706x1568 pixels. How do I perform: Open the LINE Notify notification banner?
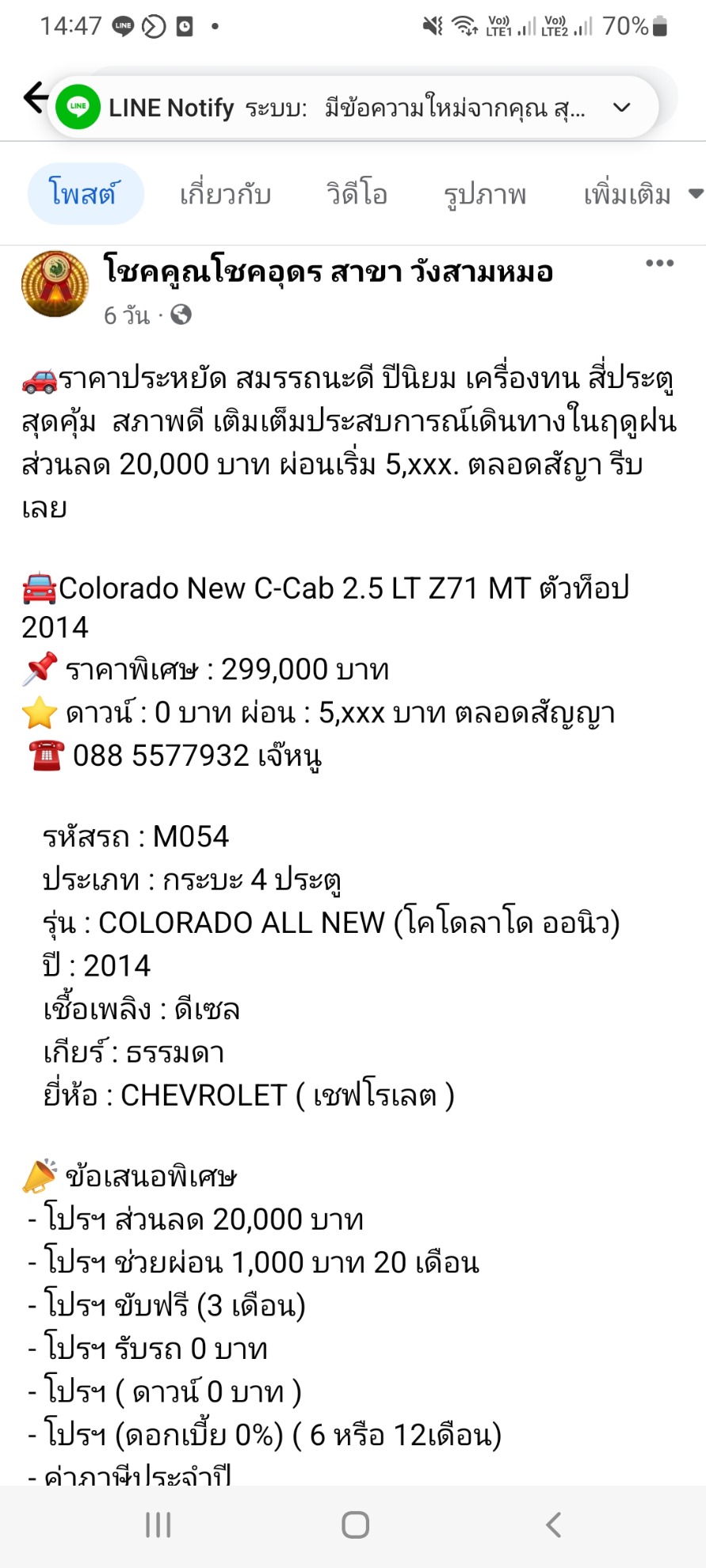(x=353, y=107)
